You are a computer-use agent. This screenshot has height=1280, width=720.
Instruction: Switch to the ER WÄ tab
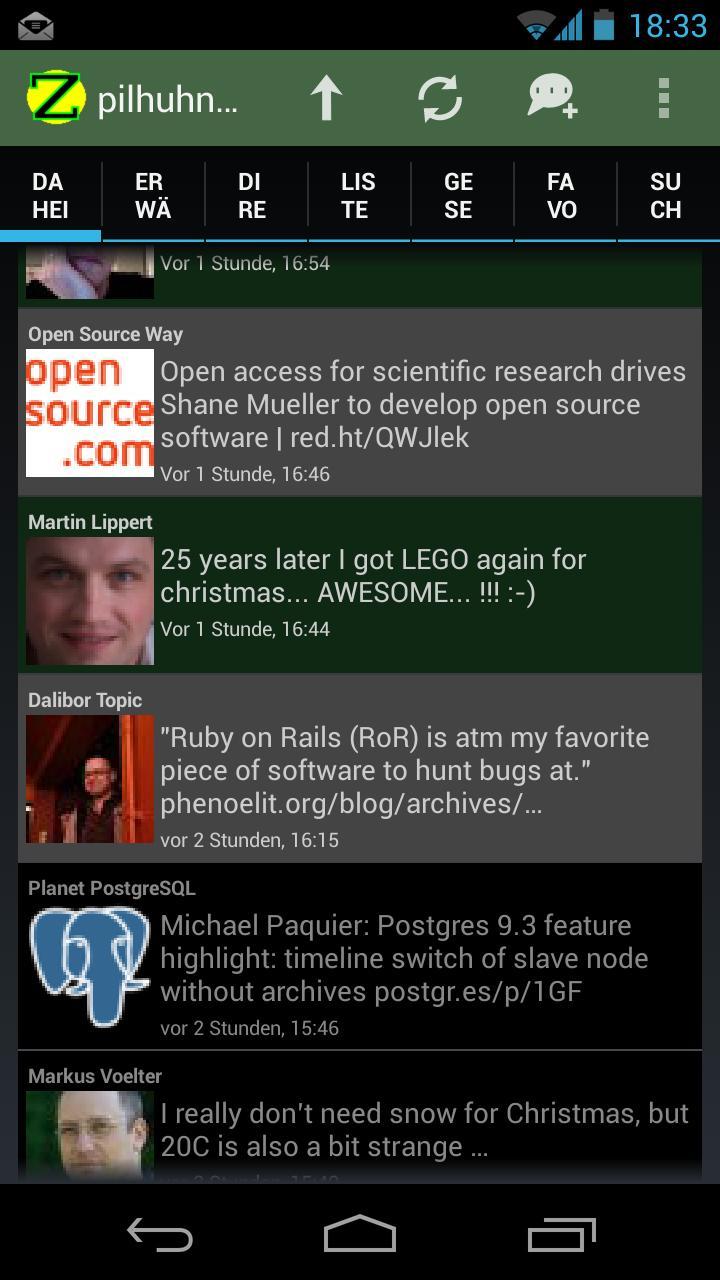pos(153,195)
